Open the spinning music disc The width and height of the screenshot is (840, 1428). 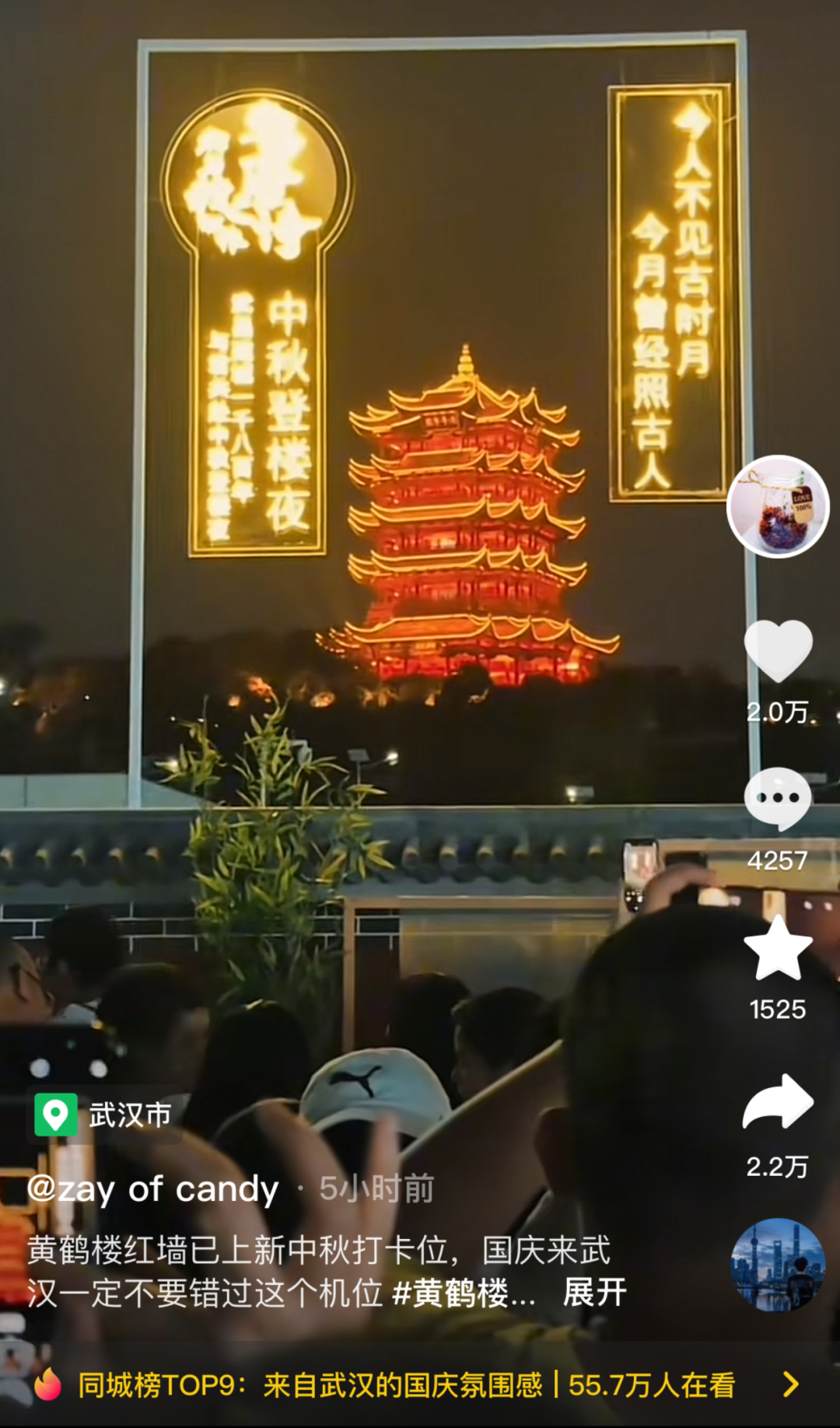point(778,1265)
